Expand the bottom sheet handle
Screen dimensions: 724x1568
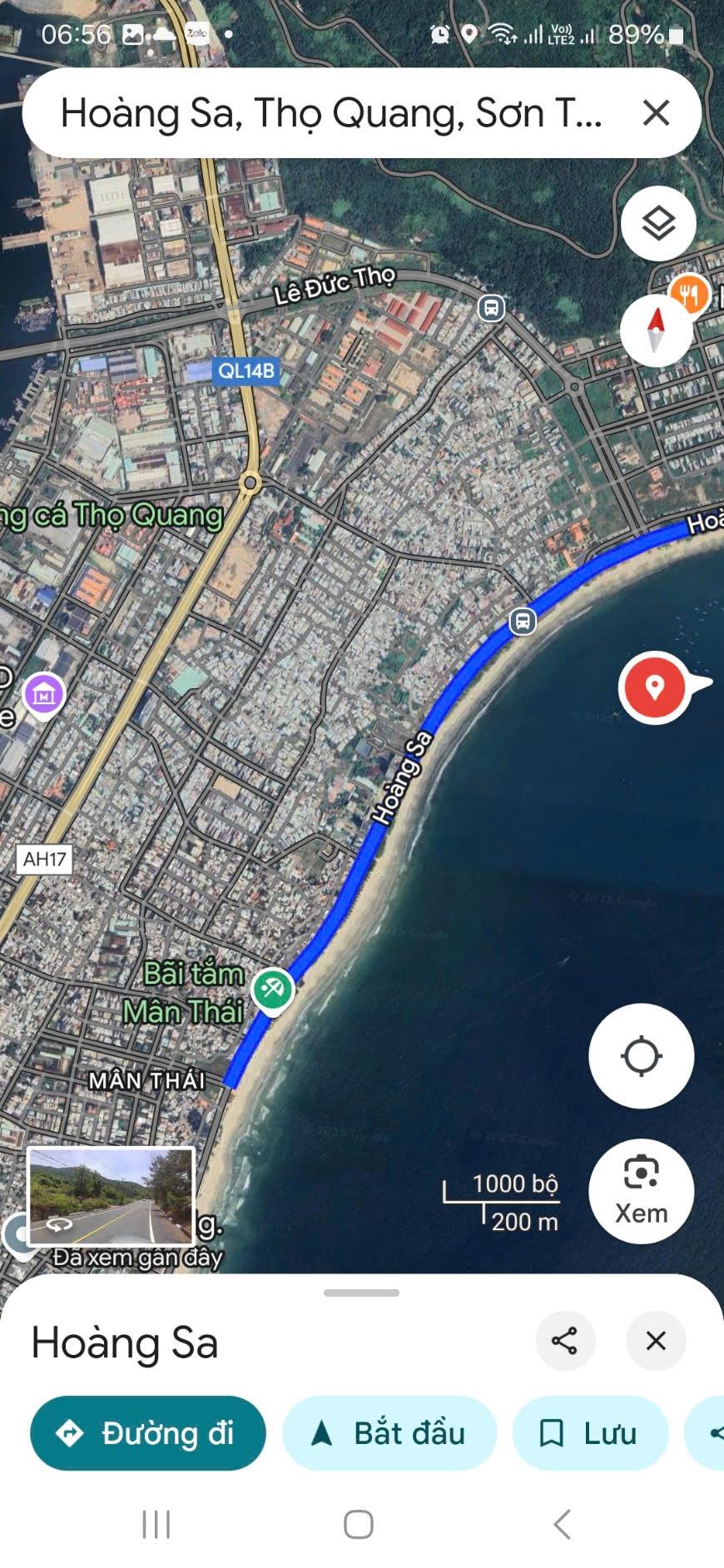(x=361, y=1293)
